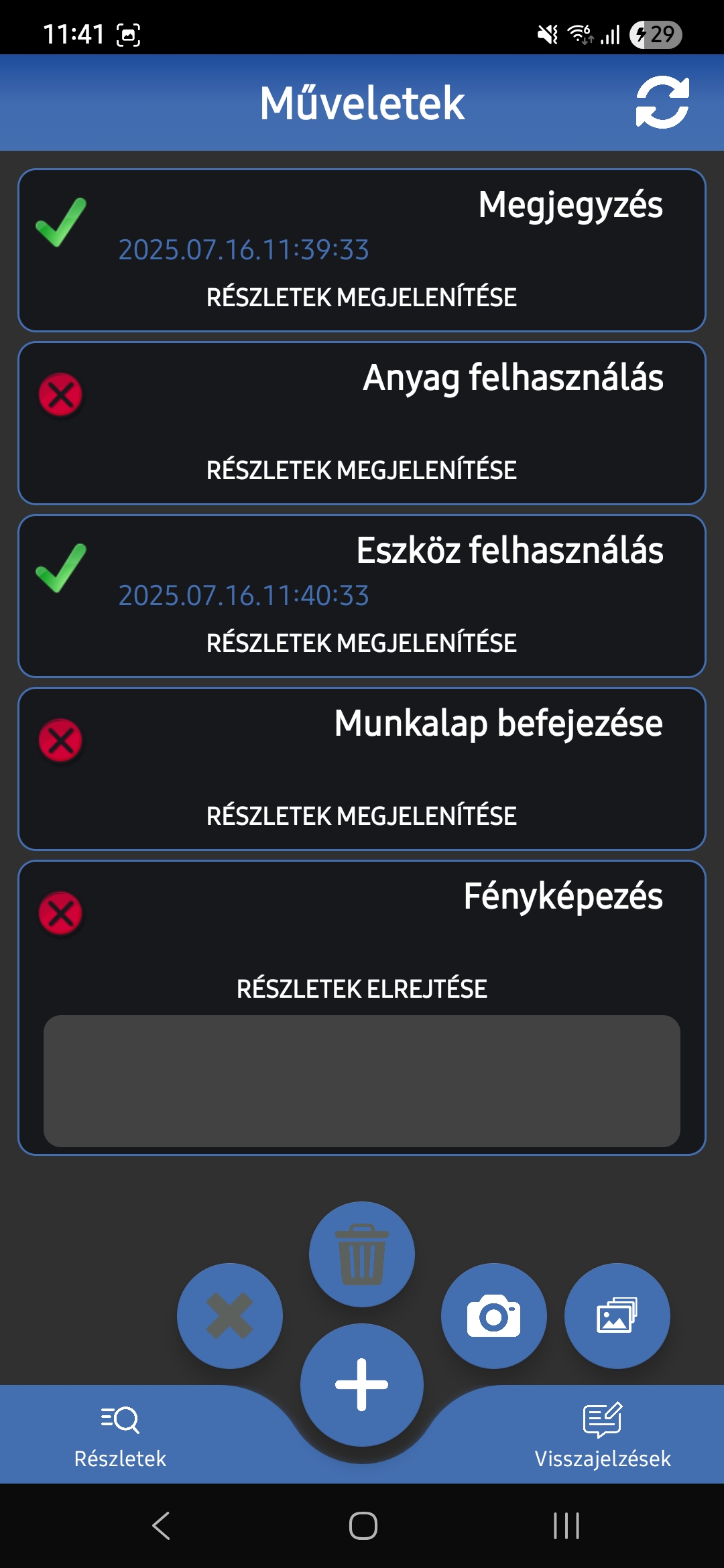Go back with the system back button
This screenshot has width=724, height=1568.
coord(161,1526)
